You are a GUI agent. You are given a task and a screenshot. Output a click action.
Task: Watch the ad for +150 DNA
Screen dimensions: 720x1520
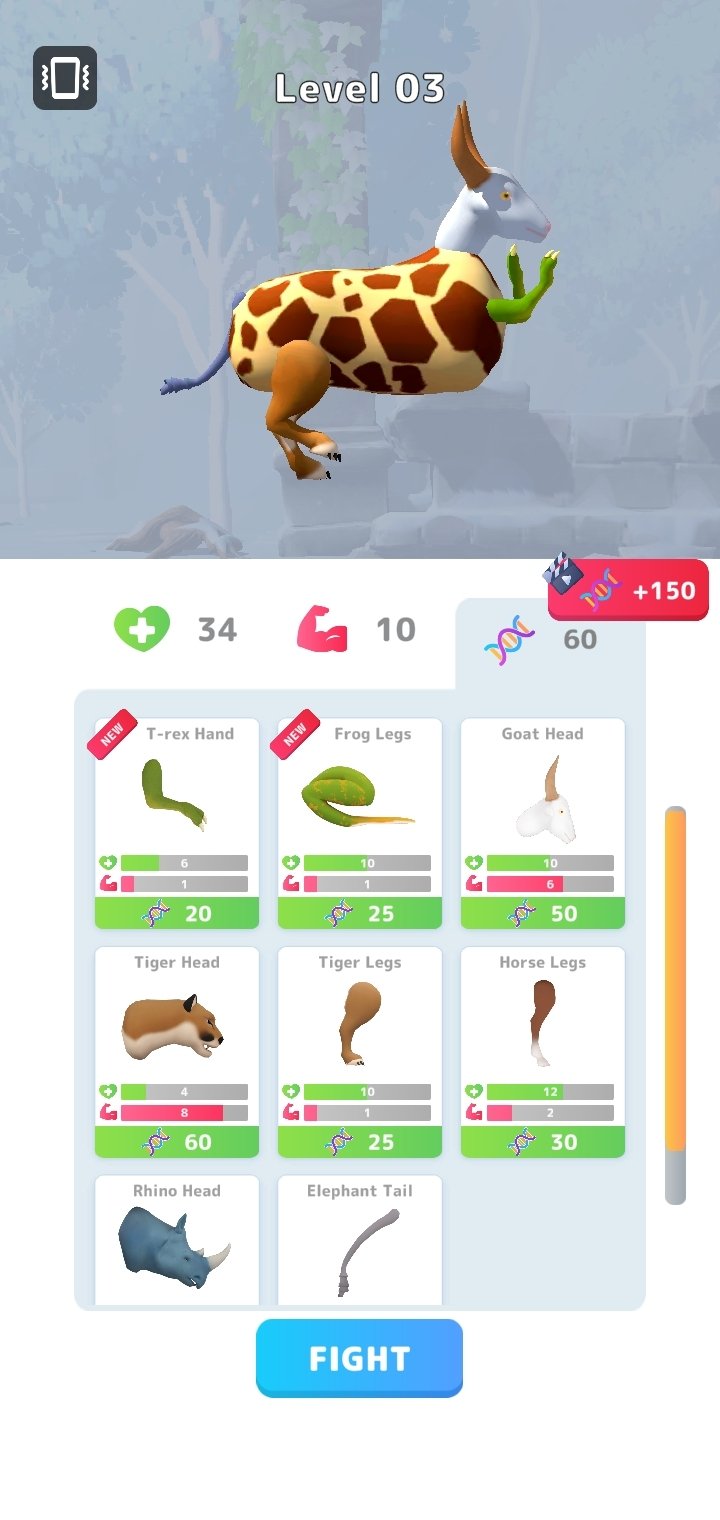coord(628,590)
